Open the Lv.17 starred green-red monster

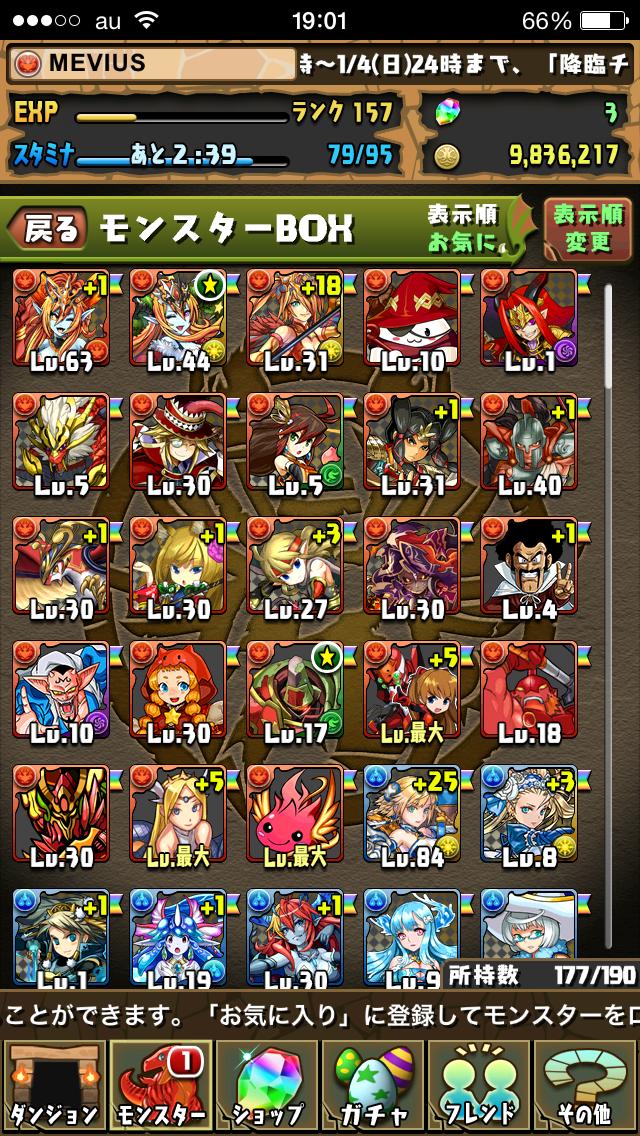tap(295, 691)
